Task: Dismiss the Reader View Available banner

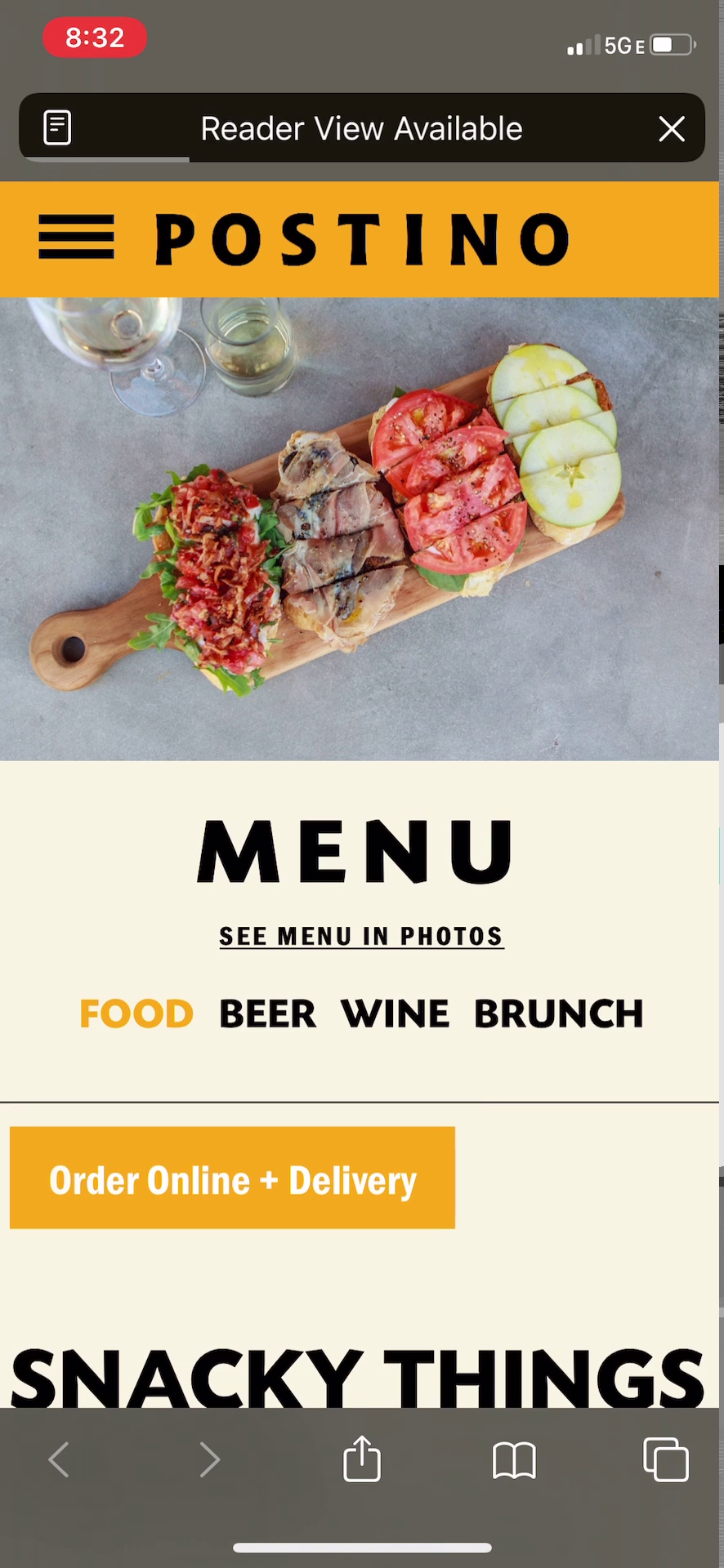Action: [x=672, y=128]
